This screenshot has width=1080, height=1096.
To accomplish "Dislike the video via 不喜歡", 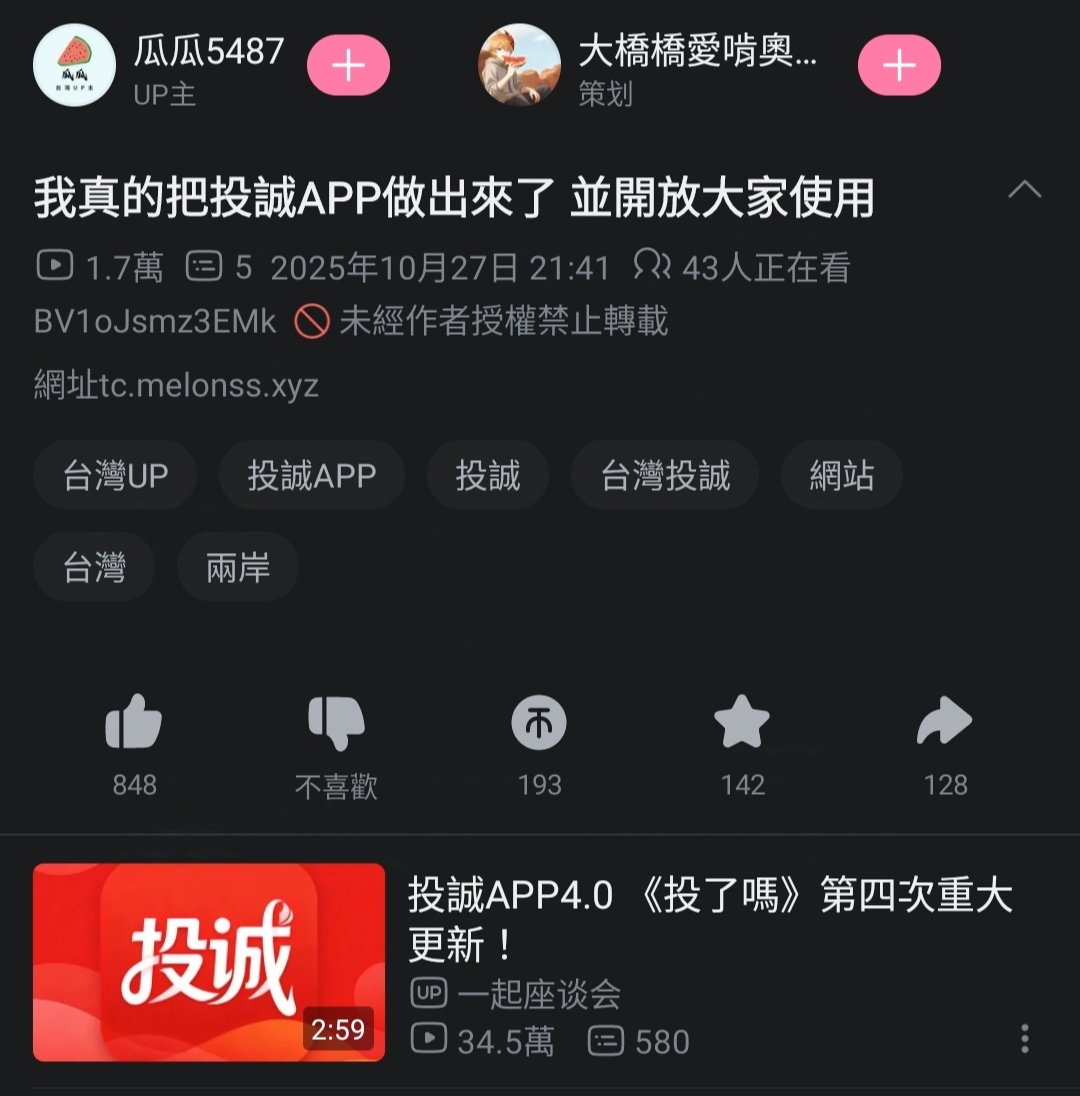I will (336, 722).
